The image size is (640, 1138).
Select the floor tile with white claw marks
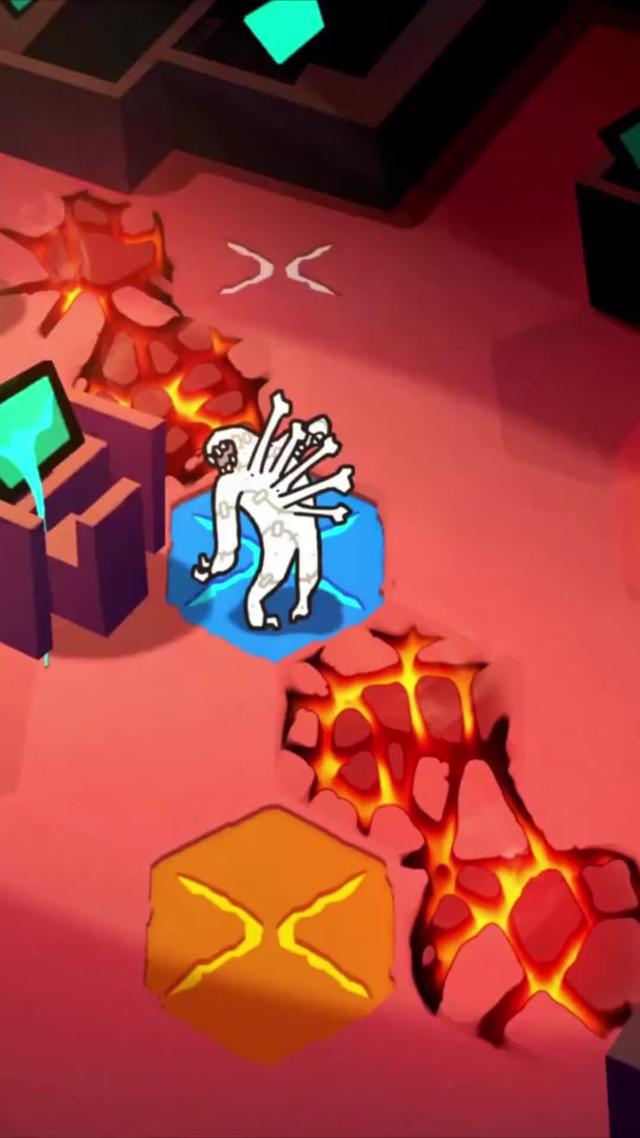(279, 268)
